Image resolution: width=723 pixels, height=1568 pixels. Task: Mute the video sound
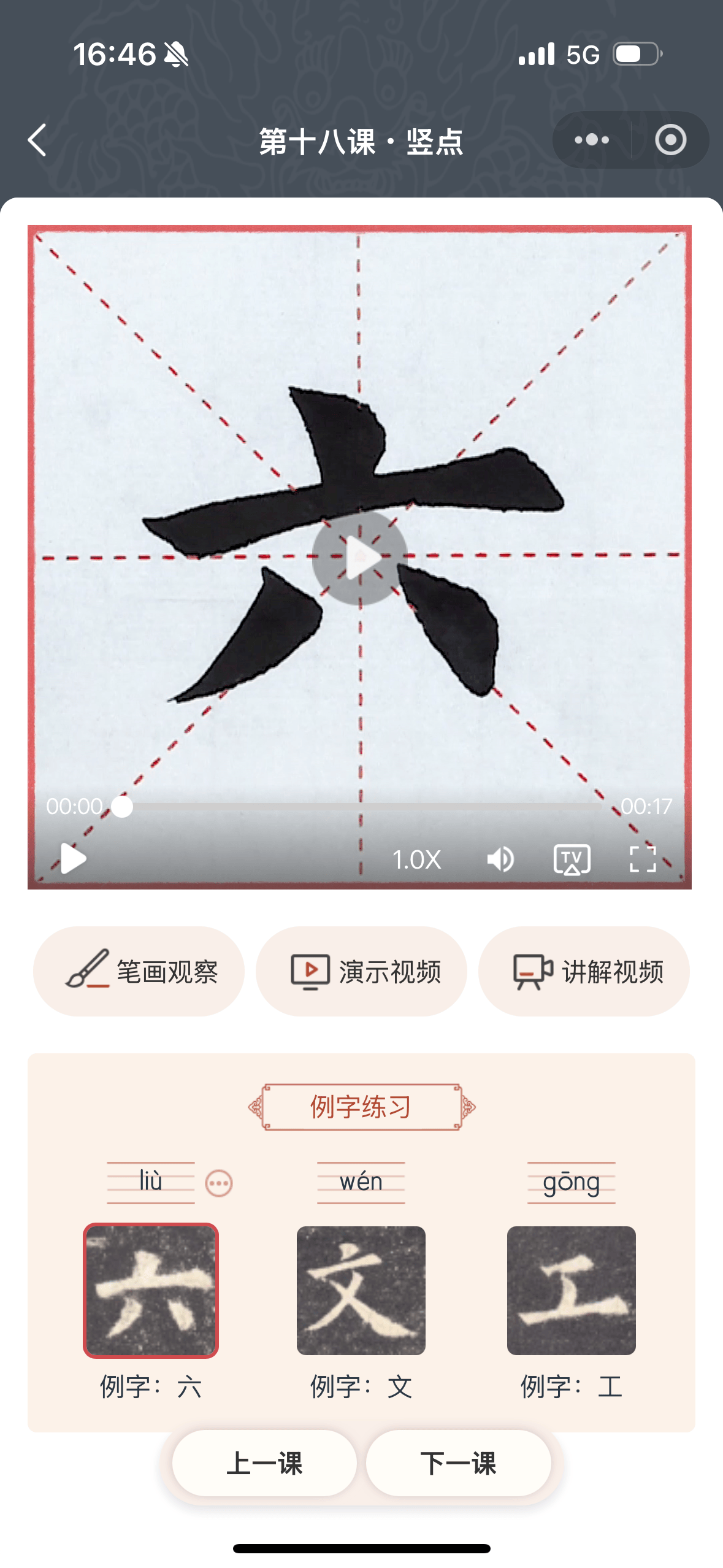tap(500, 859)
